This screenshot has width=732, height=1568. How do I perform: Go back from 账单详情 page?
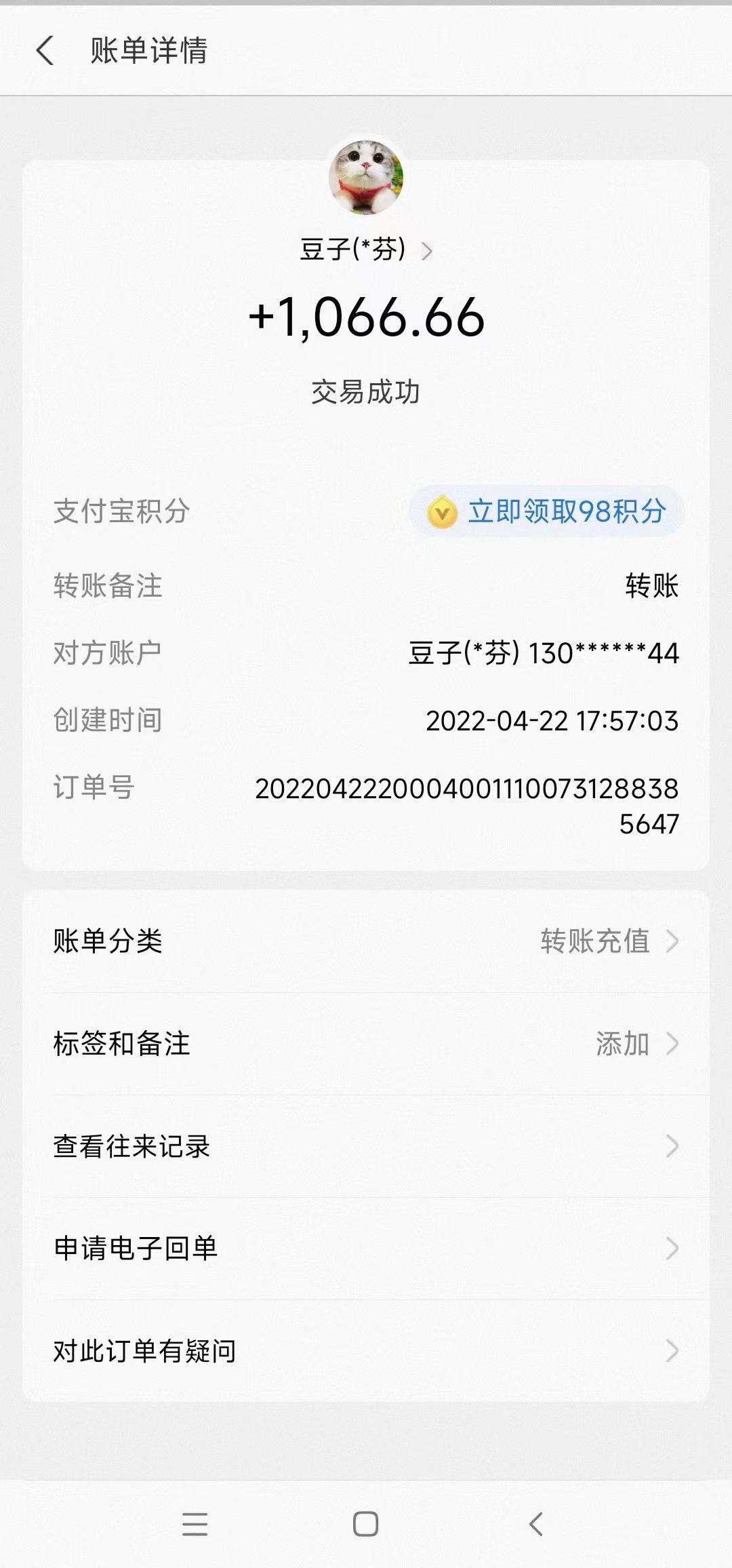point(45,51)
